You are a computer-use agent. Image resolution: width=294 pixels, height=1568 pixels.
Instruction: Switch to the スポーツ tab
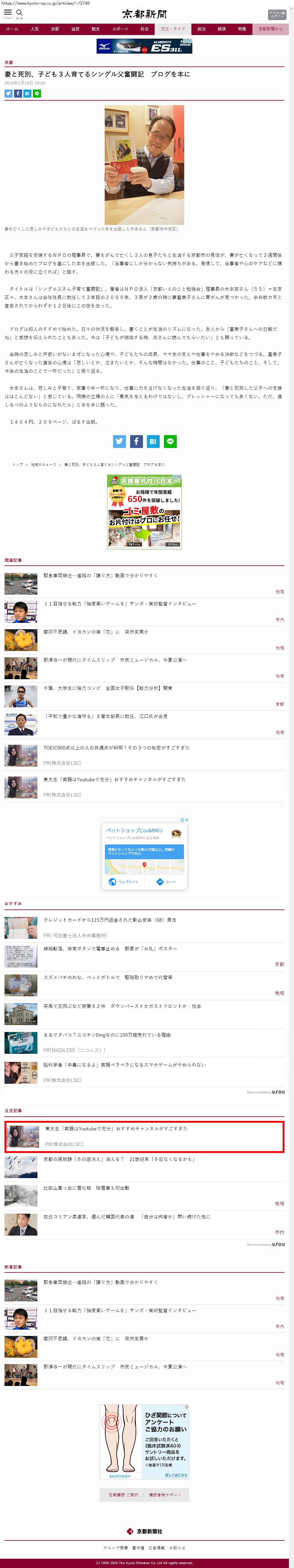tap(120, 29)
